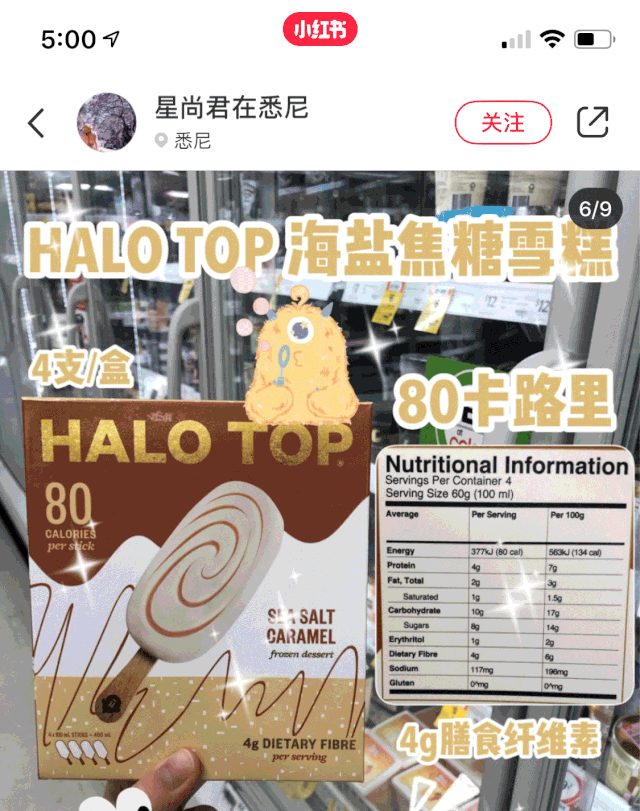
Task: Share this post
Action: (592, 123)
